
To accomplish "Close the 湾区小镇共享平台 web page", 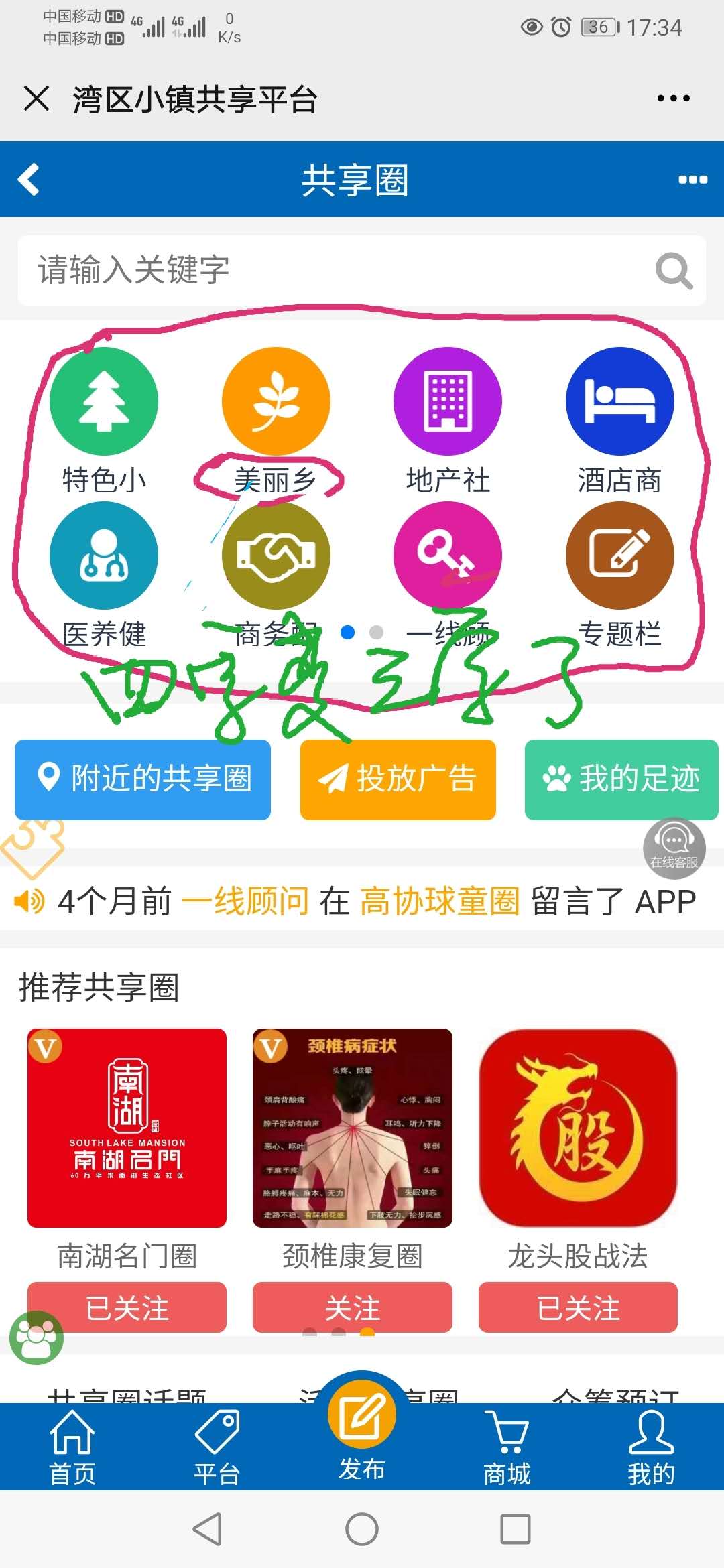I will [x=36, y=99].
